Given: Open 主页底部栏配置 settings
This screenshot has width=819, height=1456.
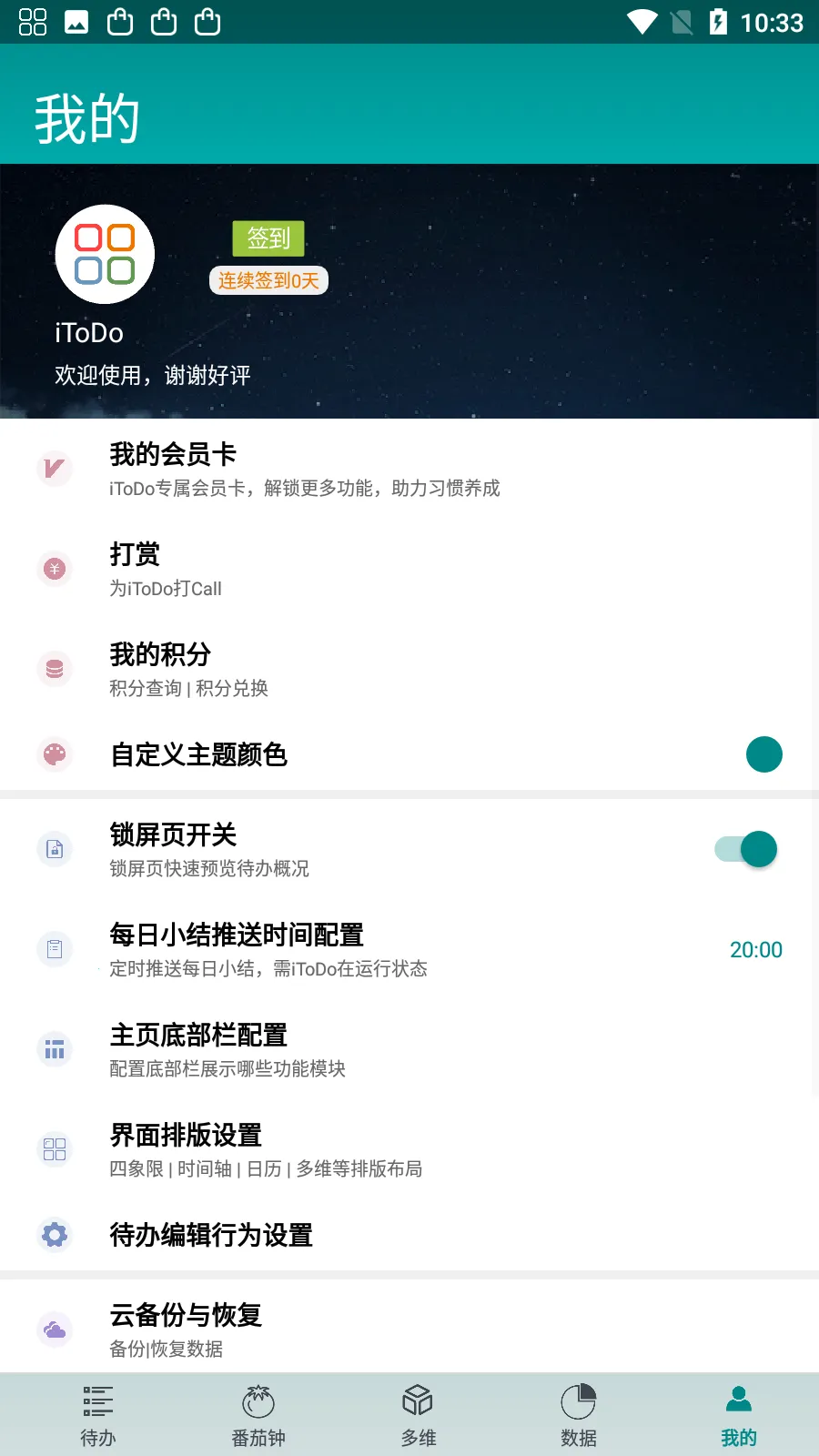Looking at the screenshot, I should click(x=409, y=1050).
